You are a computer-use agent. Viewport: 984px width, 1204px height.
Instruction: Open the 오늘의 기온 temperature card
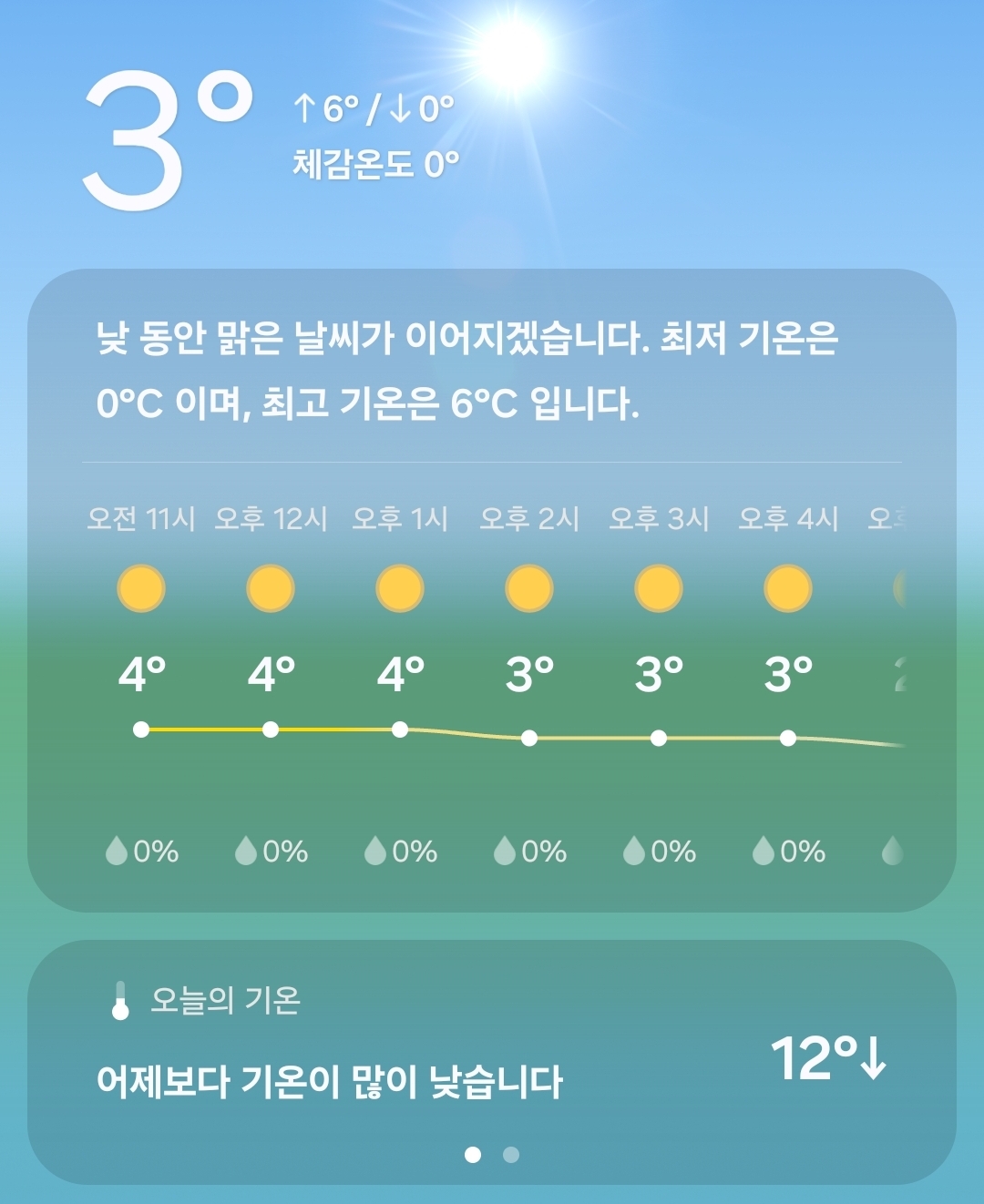tap(492, 1062)
